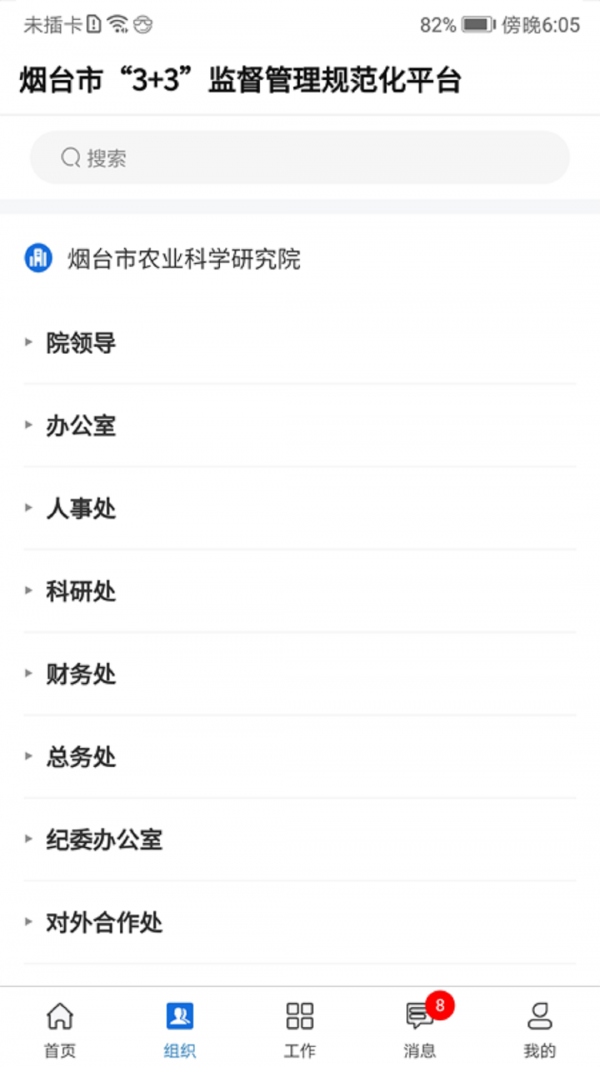Expand the 总务处 entry
Image resolution: width=600 pixels, height=1067 pixels.
pyautogui.click(x=299, y=757)
